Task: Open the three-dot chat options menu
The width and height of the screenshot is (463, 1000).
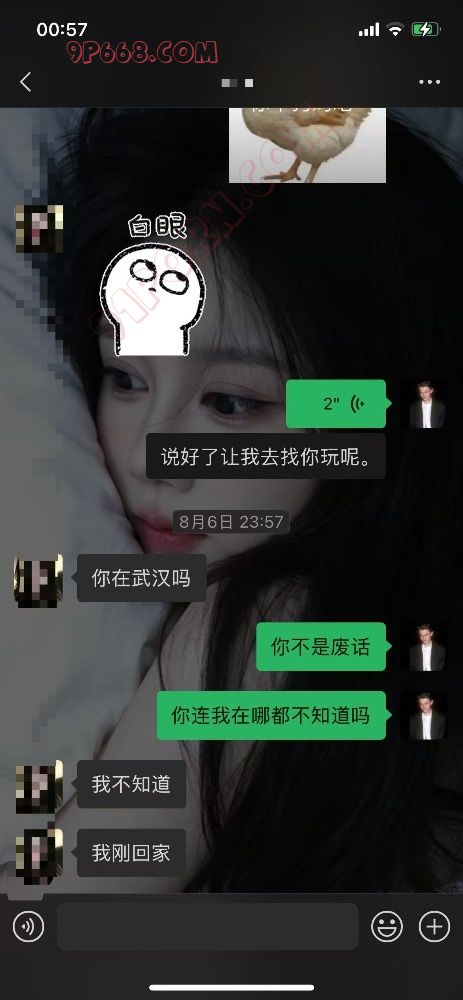Action: click(429, 82)
